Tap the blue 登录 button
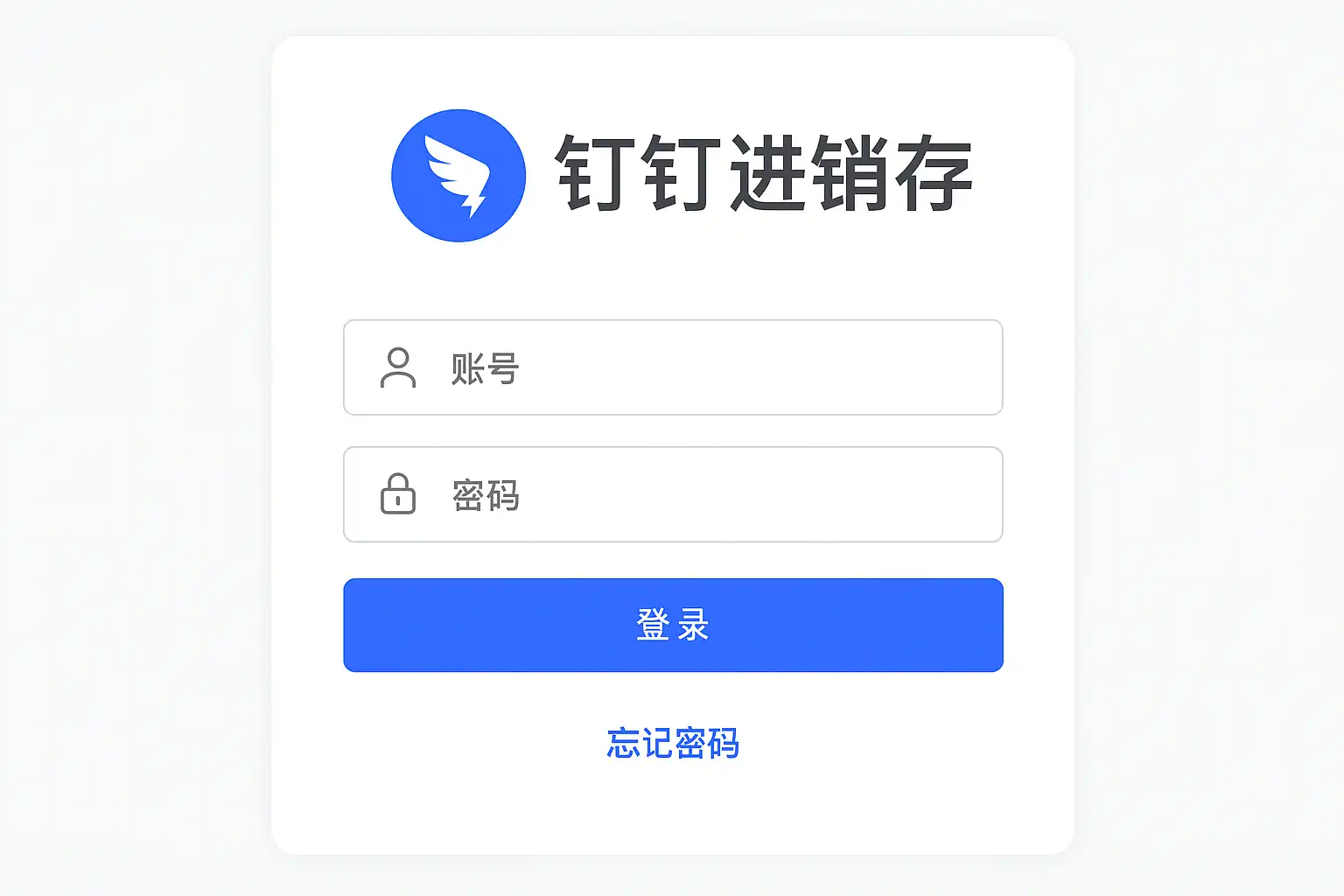Screen dimensions: 1344x896 [672, 625]
